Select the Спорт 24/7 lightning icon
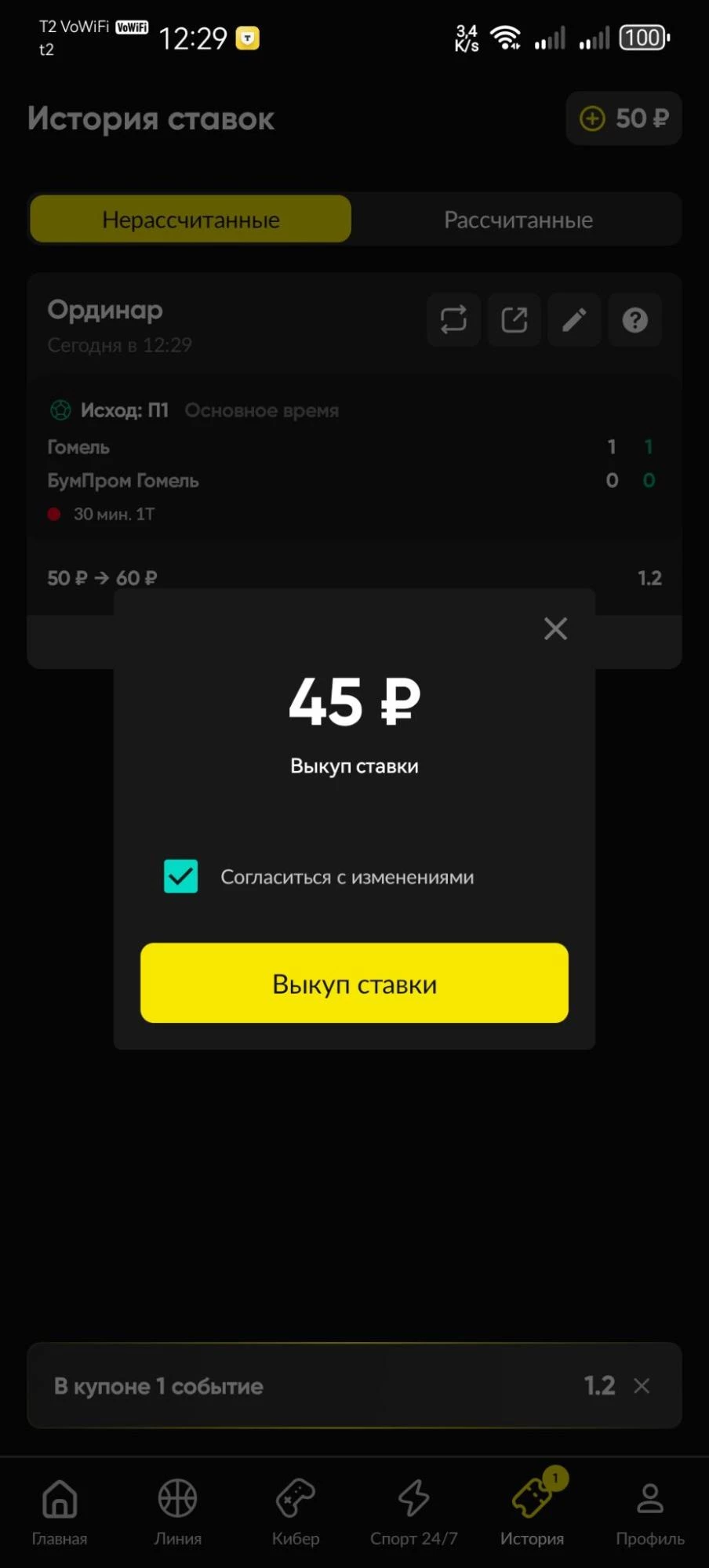Viewport: 709px width, 1568px height. click(413, 1500)
